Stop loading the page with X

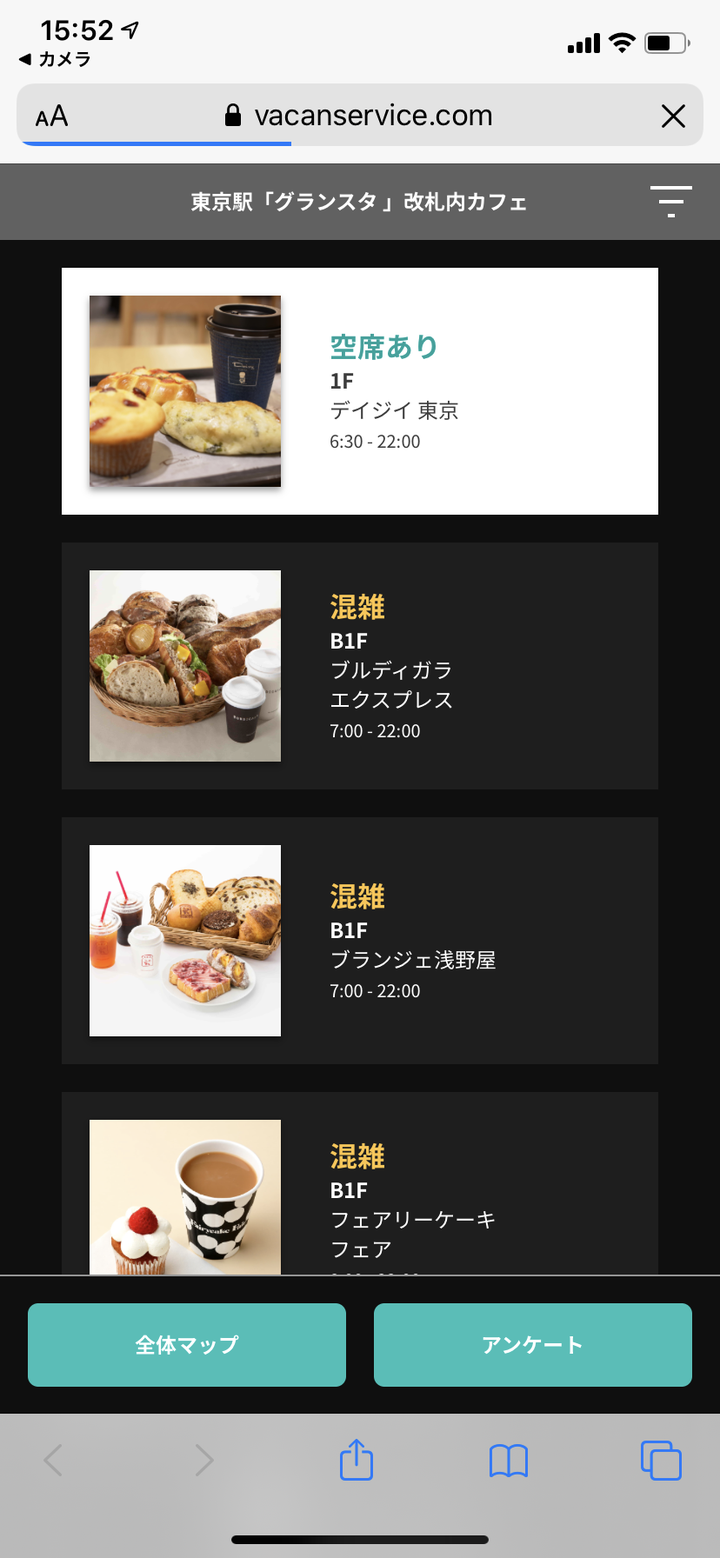pyautogui.click(x=673, y=116)
